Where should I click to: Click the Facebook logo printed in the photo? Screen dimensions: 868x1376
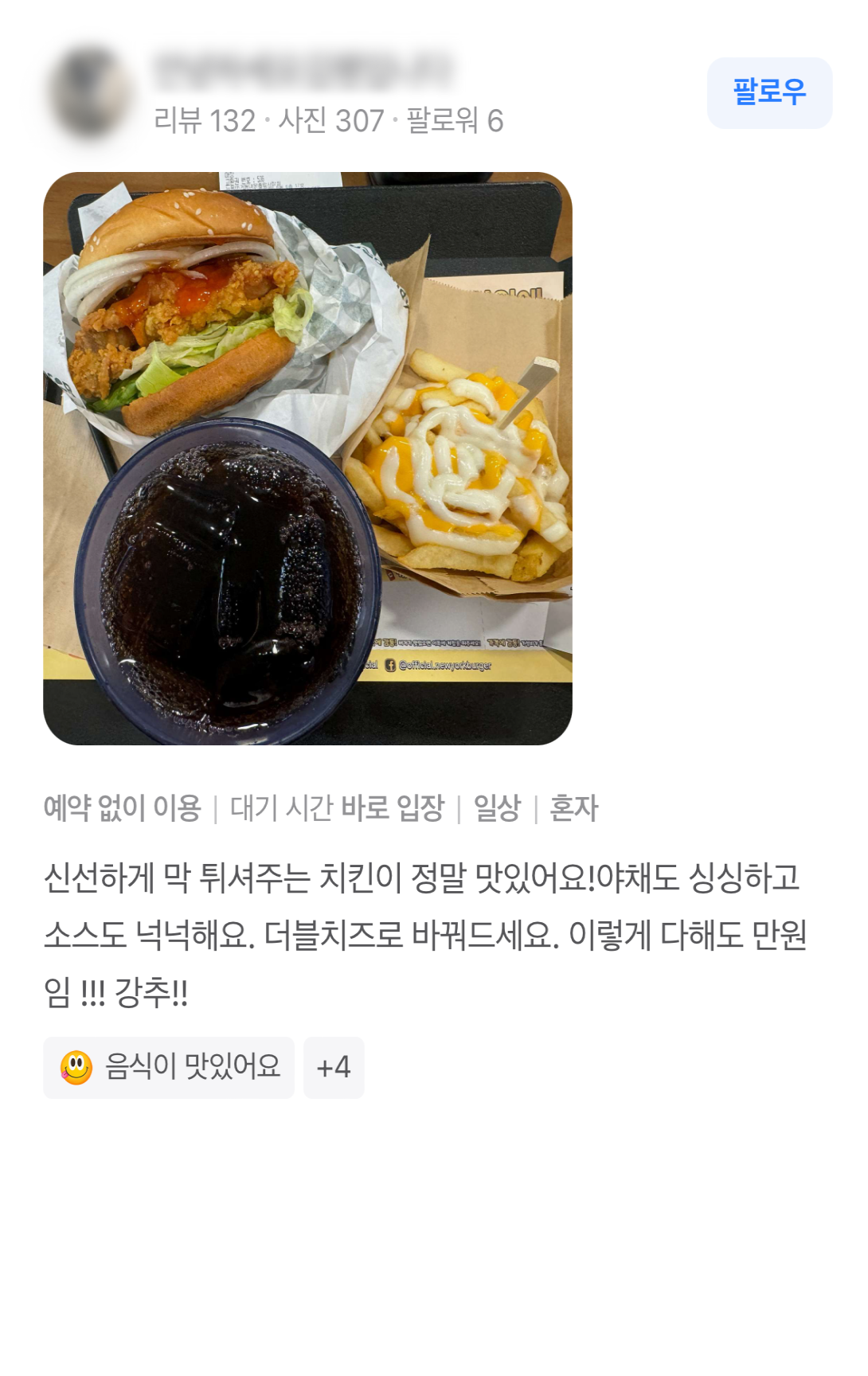tap(390, 666)
